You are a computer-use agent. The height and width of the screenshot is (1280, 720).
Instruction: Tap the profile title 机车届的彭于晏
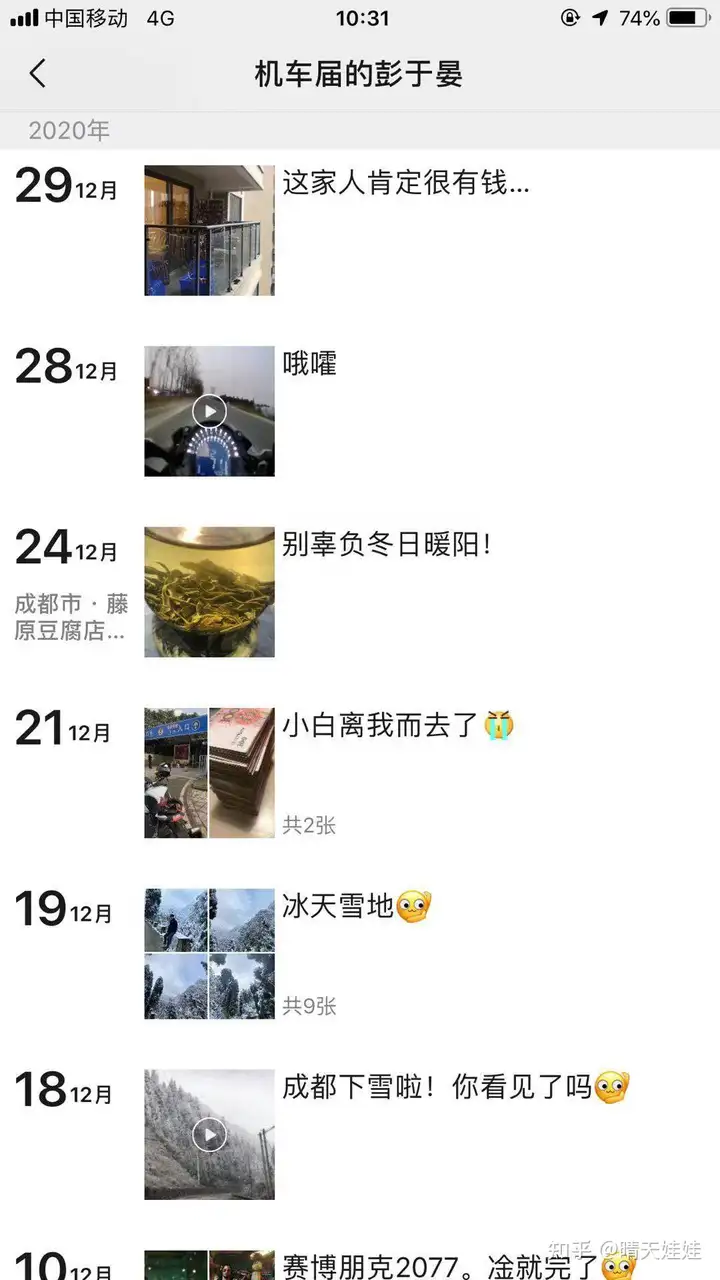(360, 73)
